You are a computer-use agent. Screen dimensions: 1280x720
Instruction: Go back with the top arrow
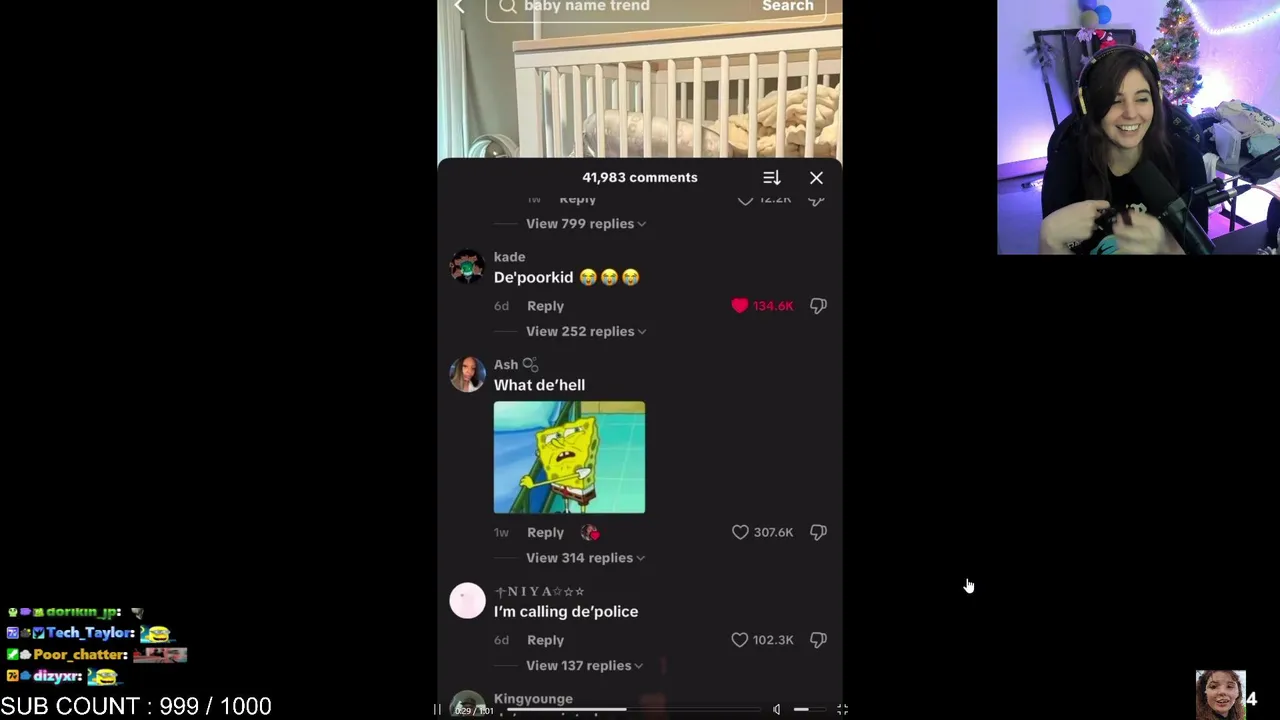pyautogui.click(x=459, y=7)
